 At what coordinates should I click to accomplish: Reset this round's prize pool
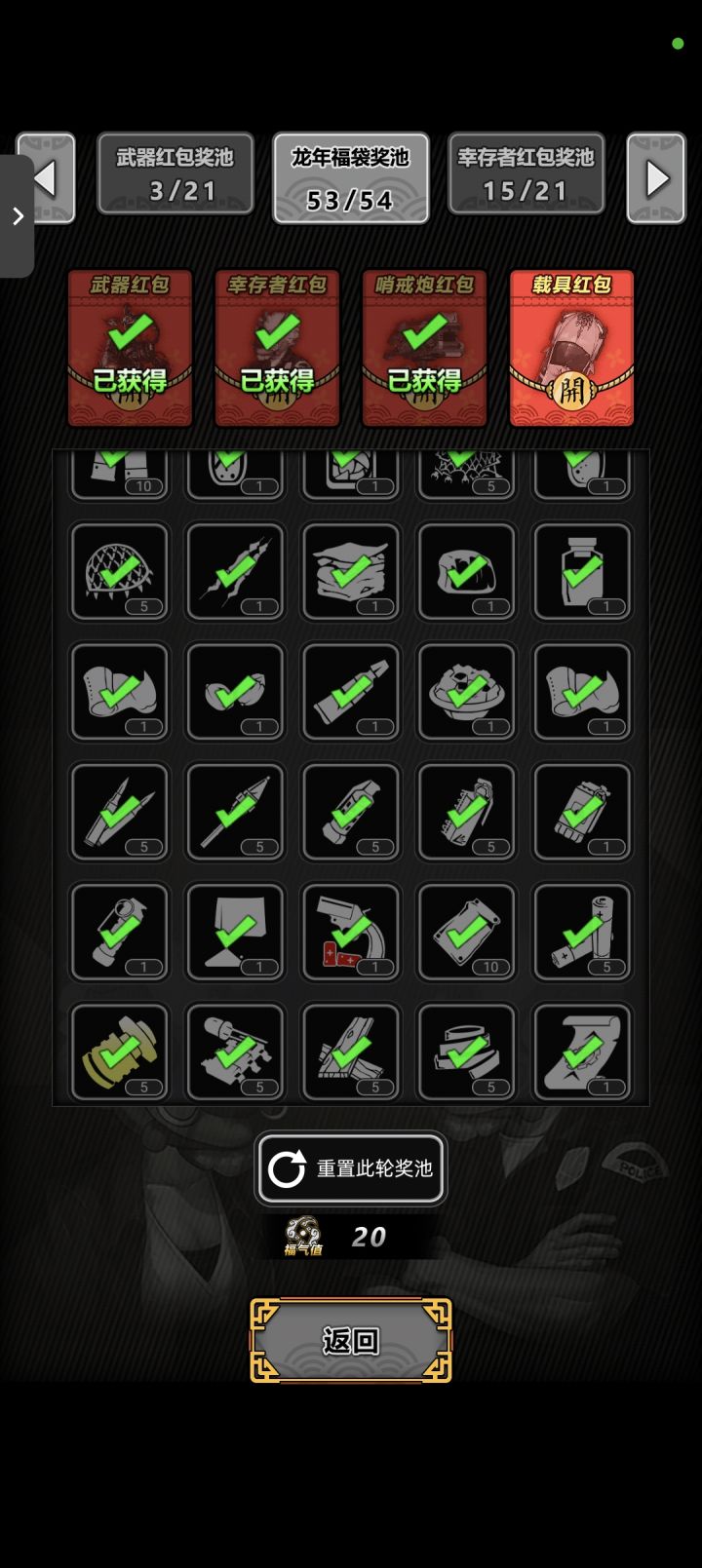(x=351, y=1167)
